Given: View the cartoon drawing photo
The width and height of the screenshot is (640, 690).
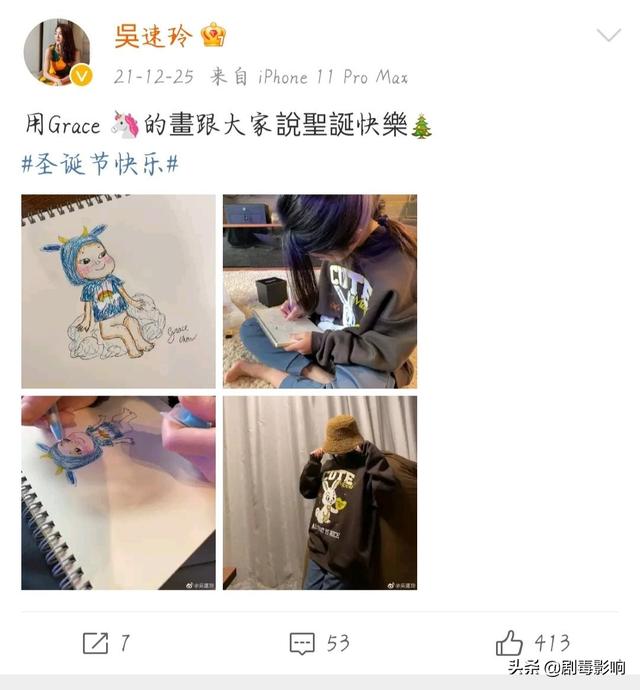Looking at the screenshot, I should (118, 291).
